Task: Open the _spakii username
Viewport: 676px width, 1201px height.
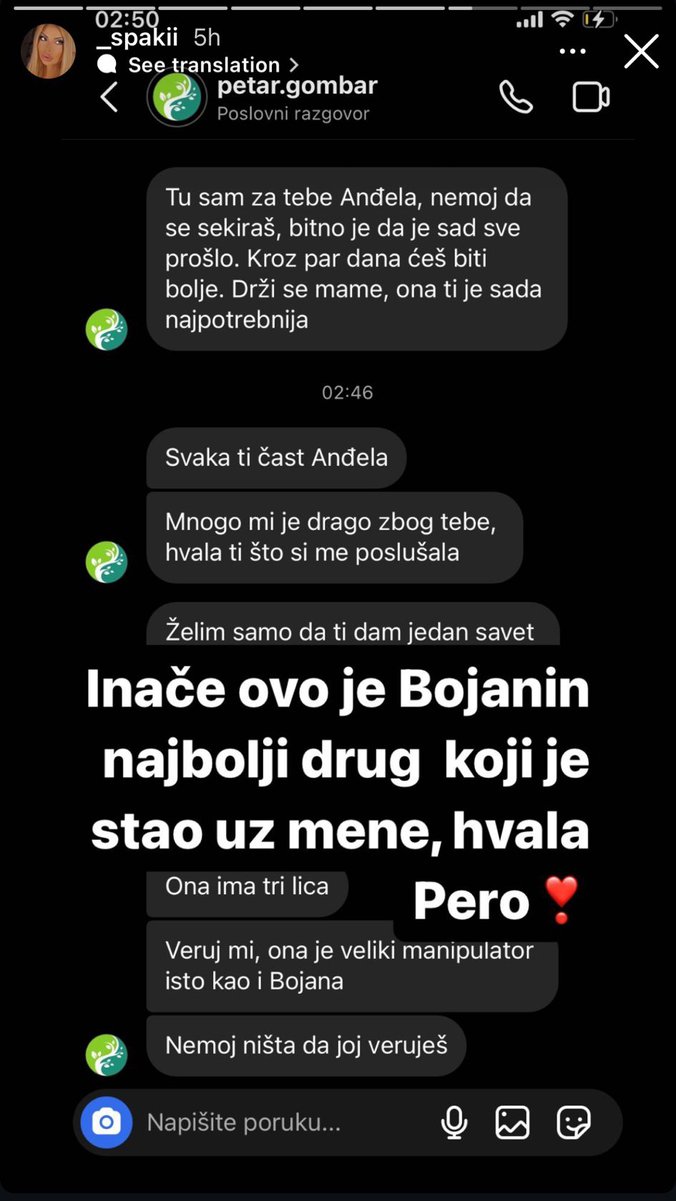Action: pyautogui.click(x=138, y=38)
